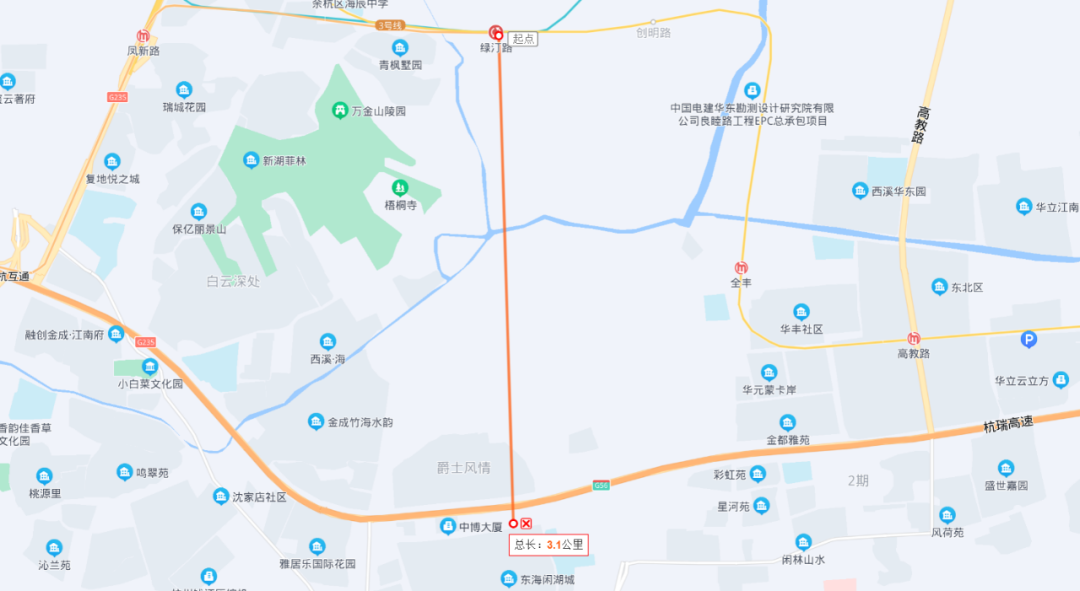
Task: Tap the 中博大厦 building marker
Action: (447, 526)
